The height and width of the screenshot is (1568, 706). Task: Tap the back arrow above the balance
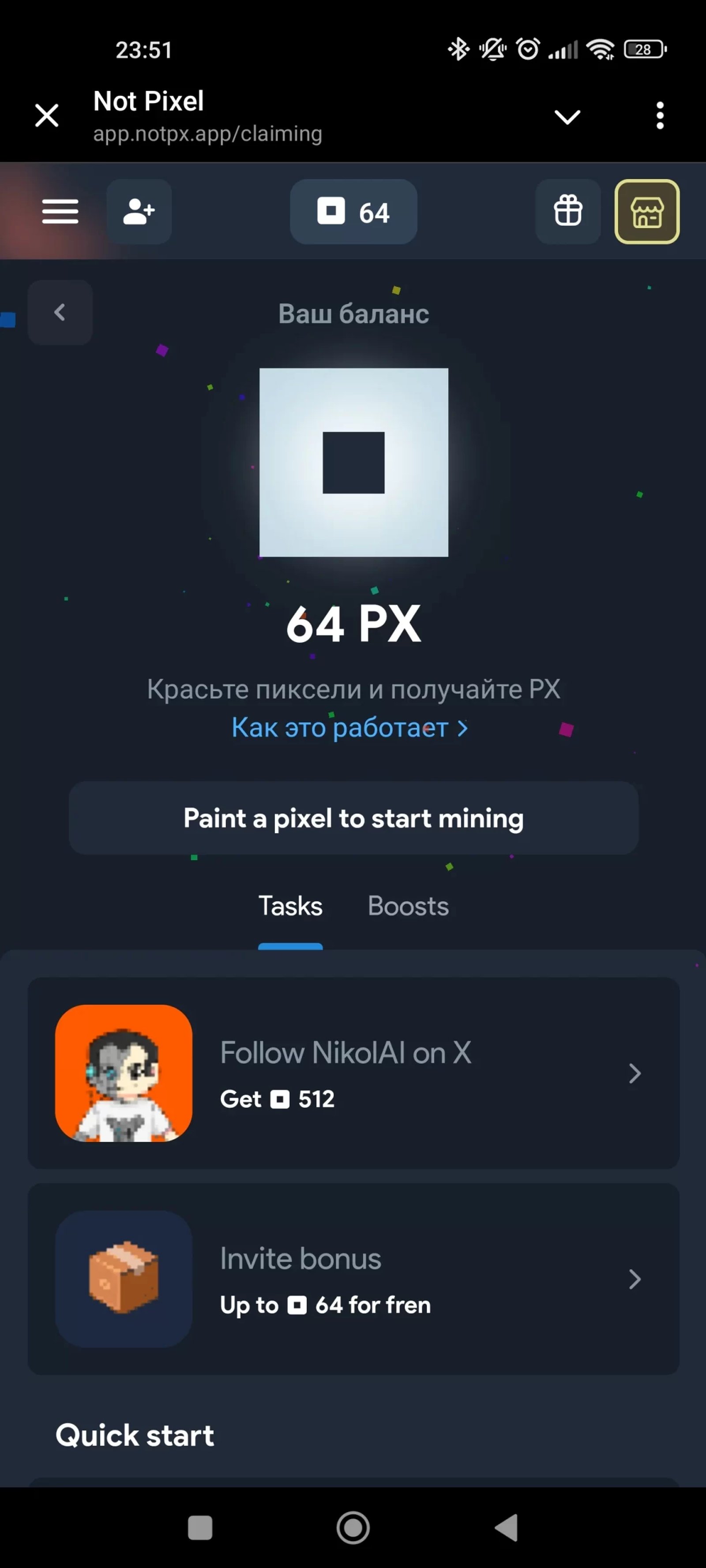tap(60, 312)
